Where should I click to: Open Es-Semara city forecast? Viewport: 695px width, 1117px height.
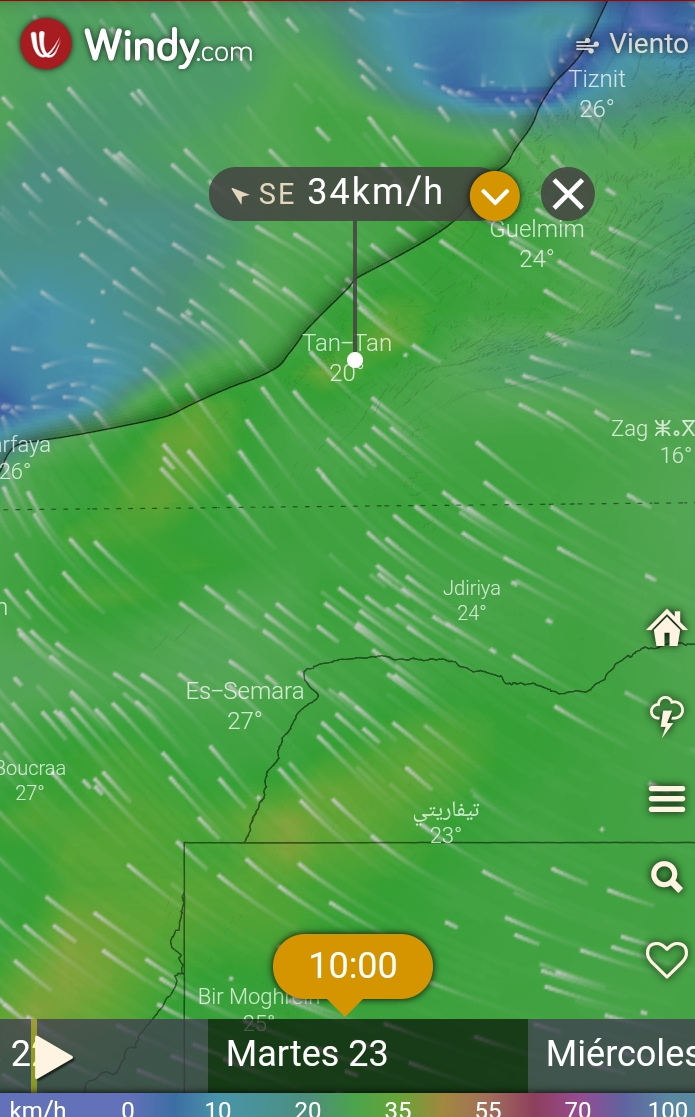(245, 692)
